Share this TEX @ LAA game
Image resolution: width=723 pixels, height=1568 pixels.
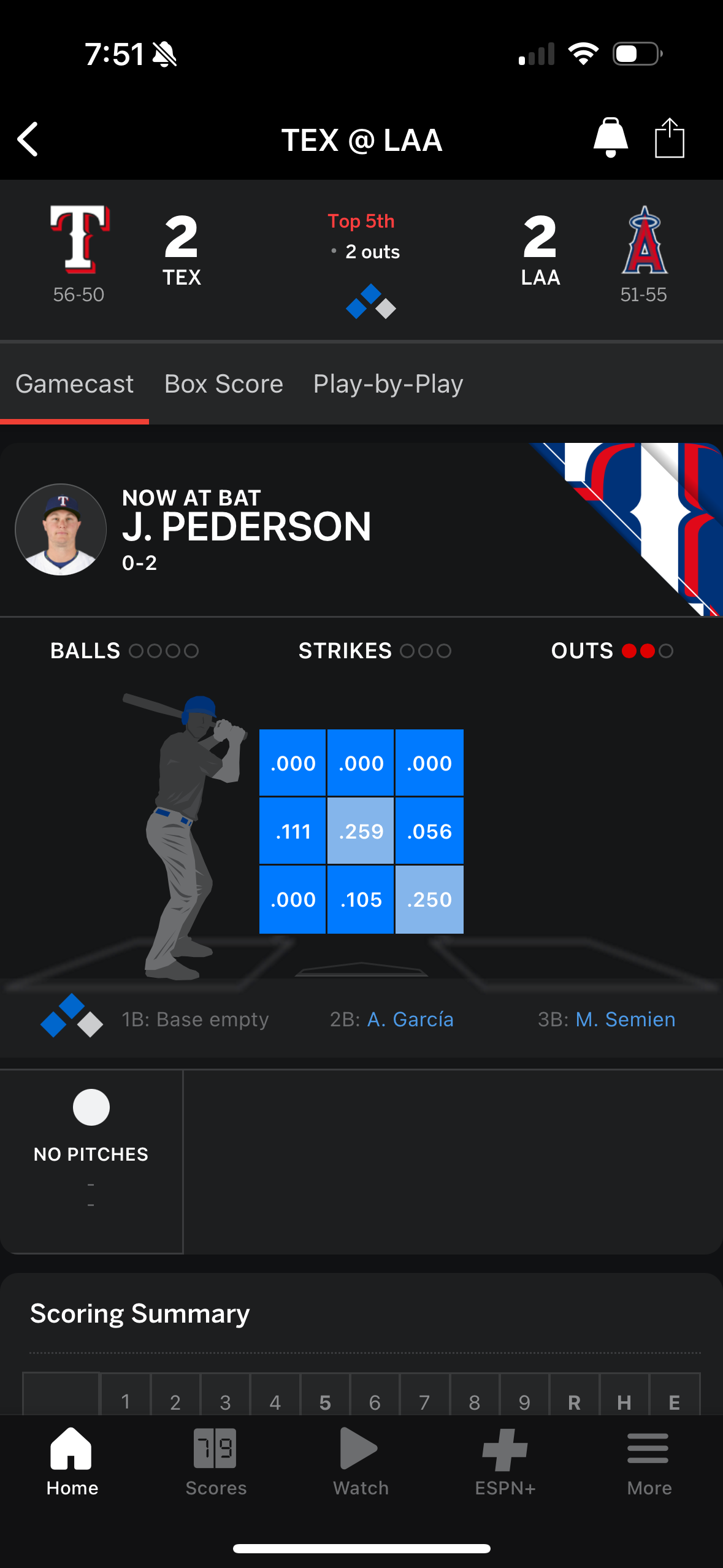(669, 138)
